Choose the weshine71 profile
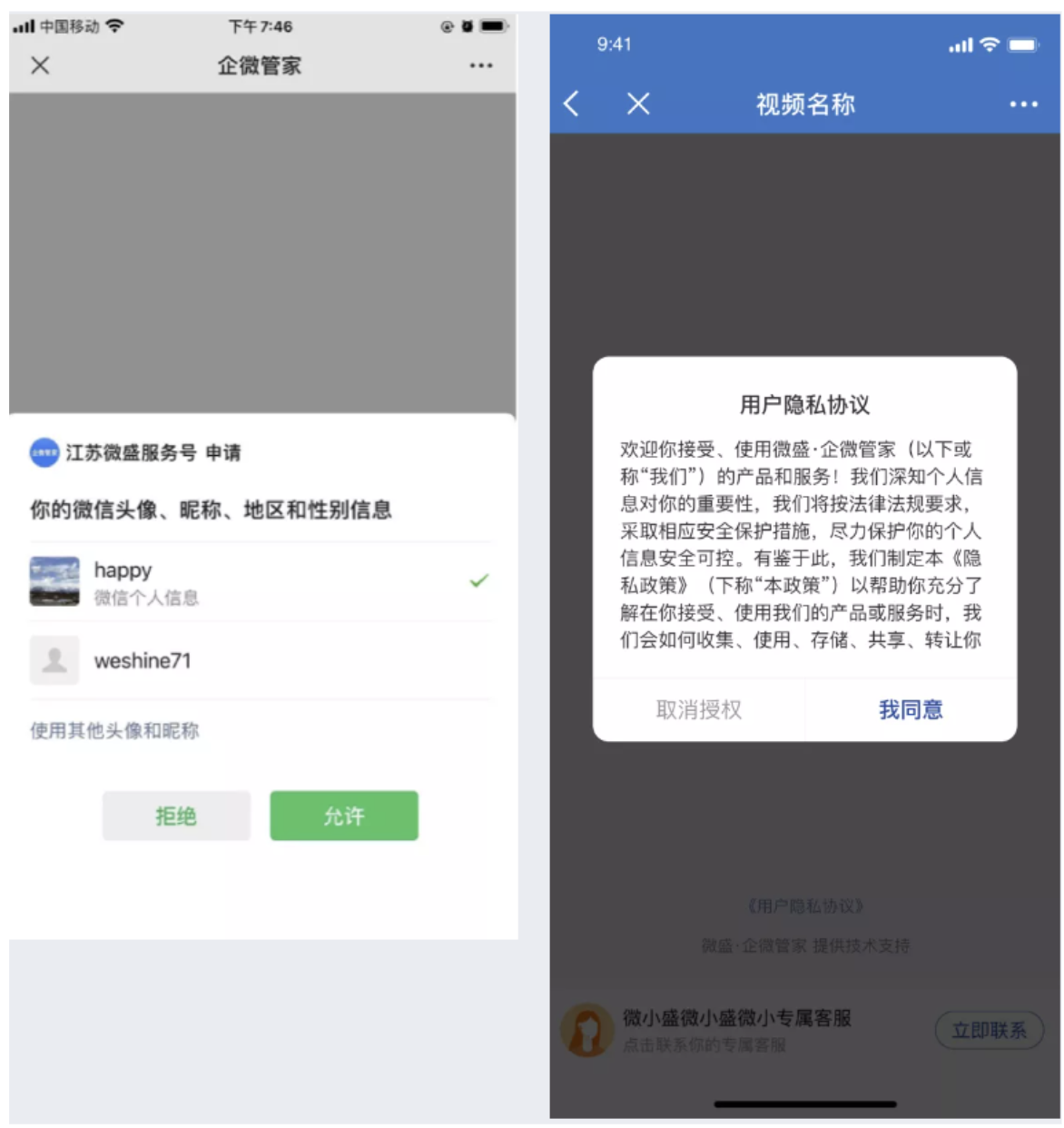This screenshot has height=1128, width=1064. click(260, 660)
